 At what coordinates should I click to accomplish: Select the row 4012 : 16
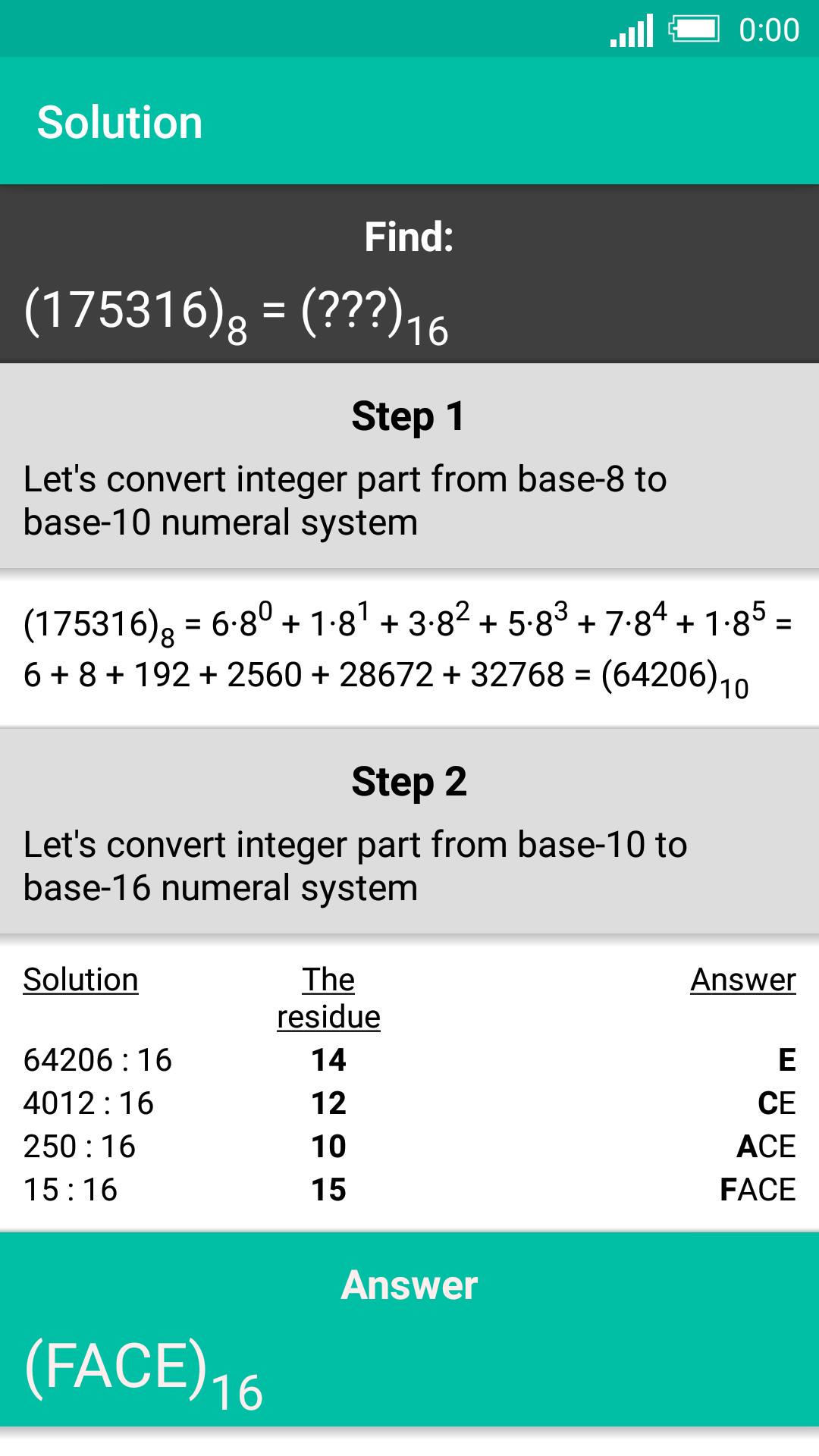(88, 1103)
